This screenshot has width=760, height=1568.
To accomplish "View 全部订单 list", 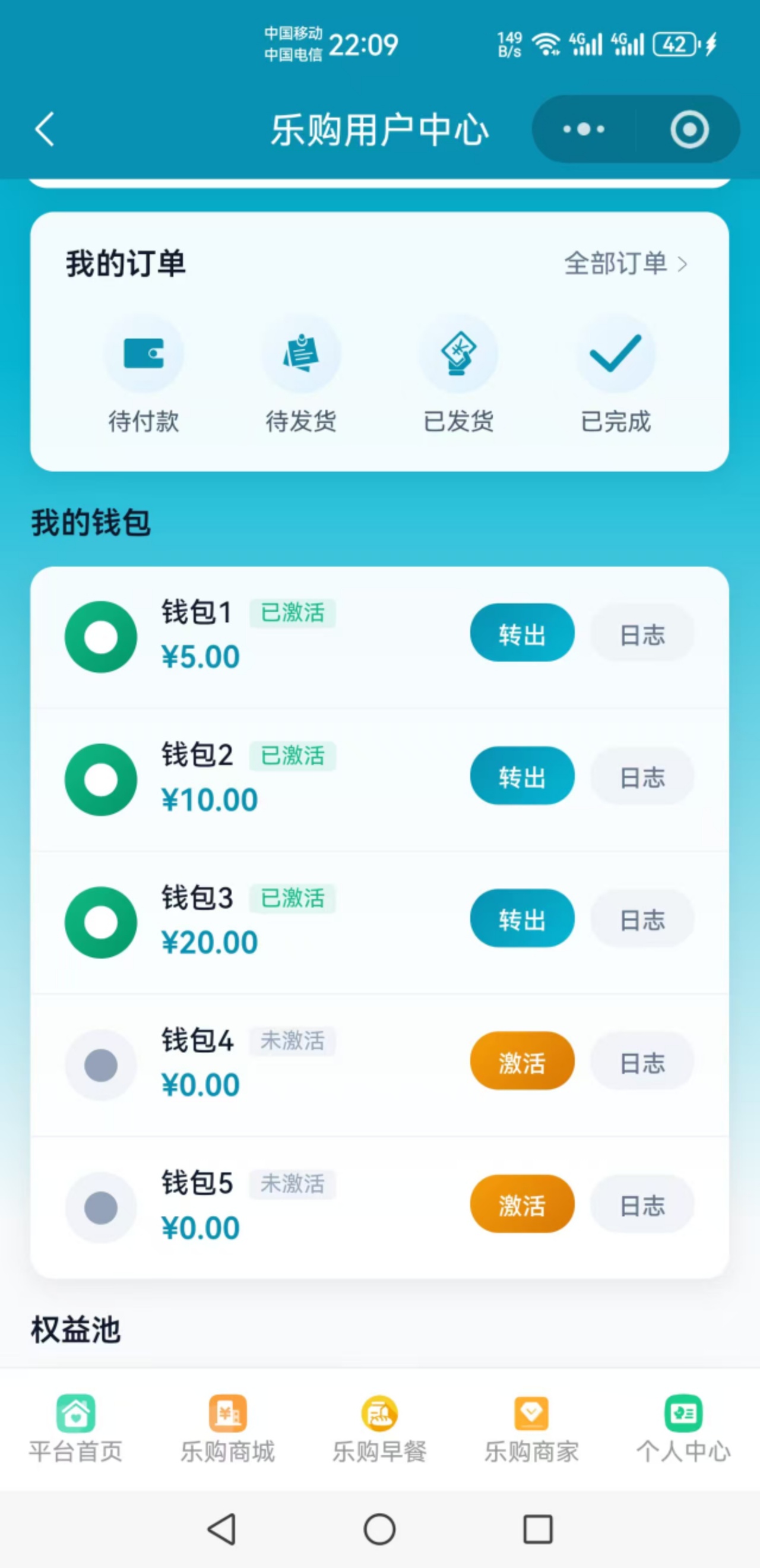I will [626, 264].
